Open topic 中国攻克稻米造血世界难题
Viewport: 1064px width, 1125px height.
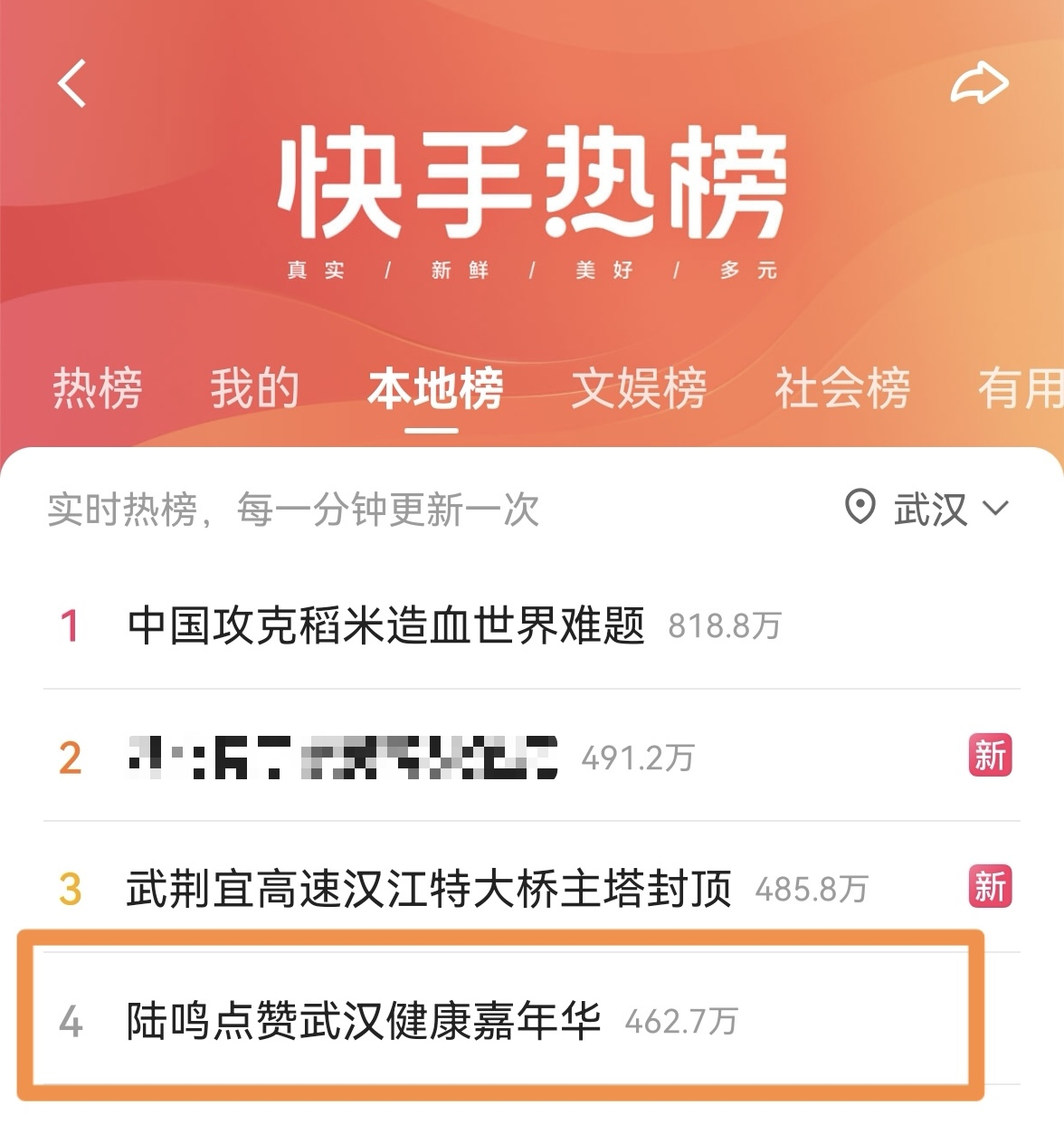coord(386,625)
